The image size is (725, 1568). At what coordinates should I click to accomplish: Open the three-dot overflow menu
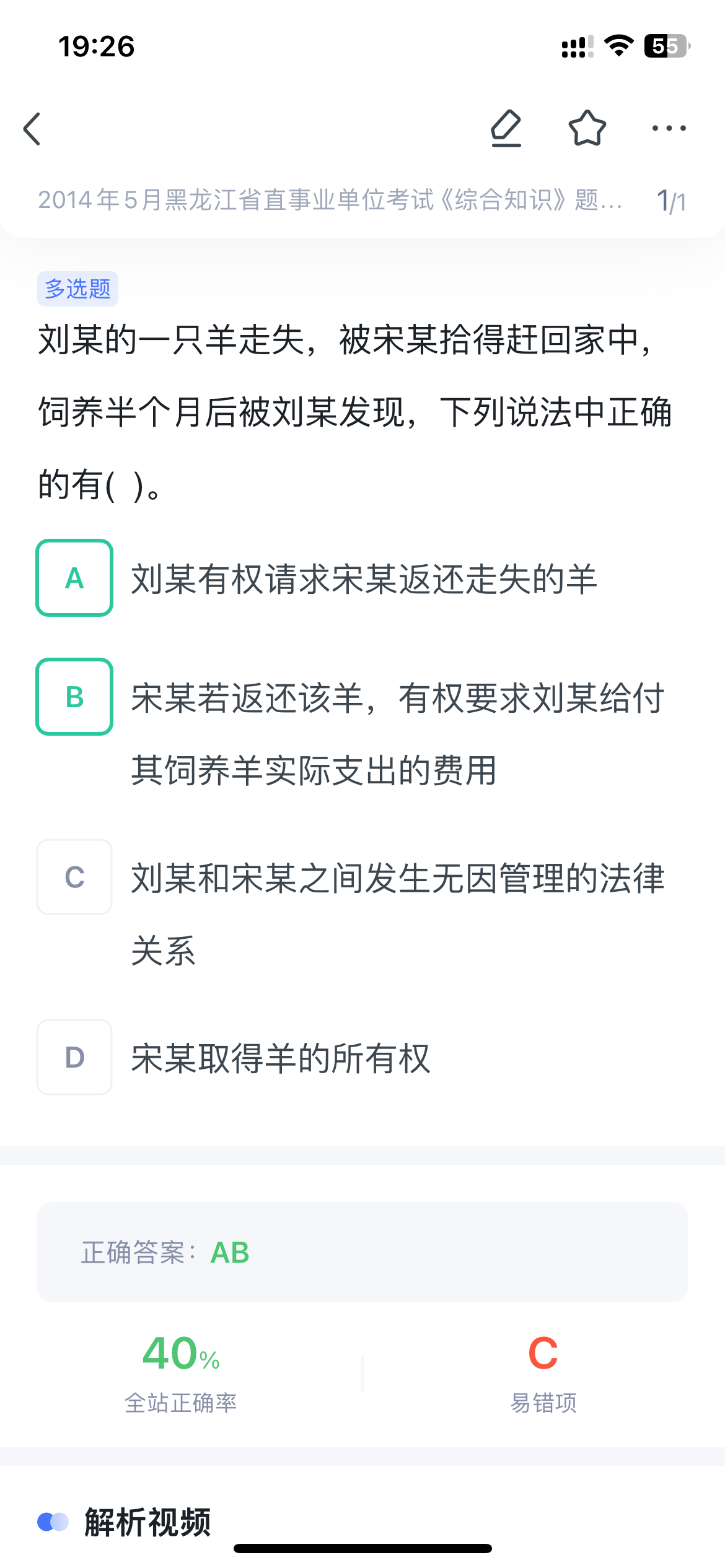tap(669, 128)
